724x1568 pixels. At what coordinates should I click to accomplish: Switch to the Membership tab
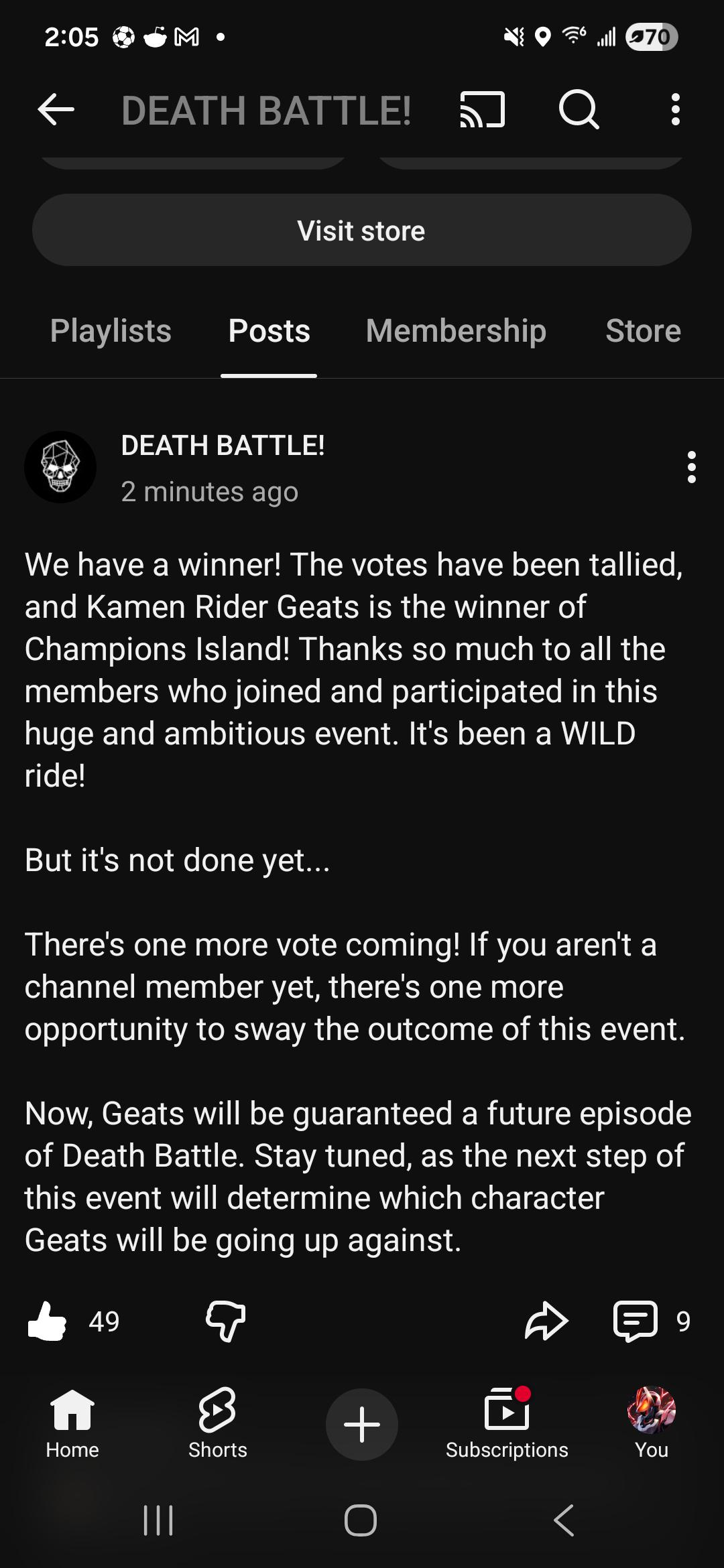click(x=456, y=331)
